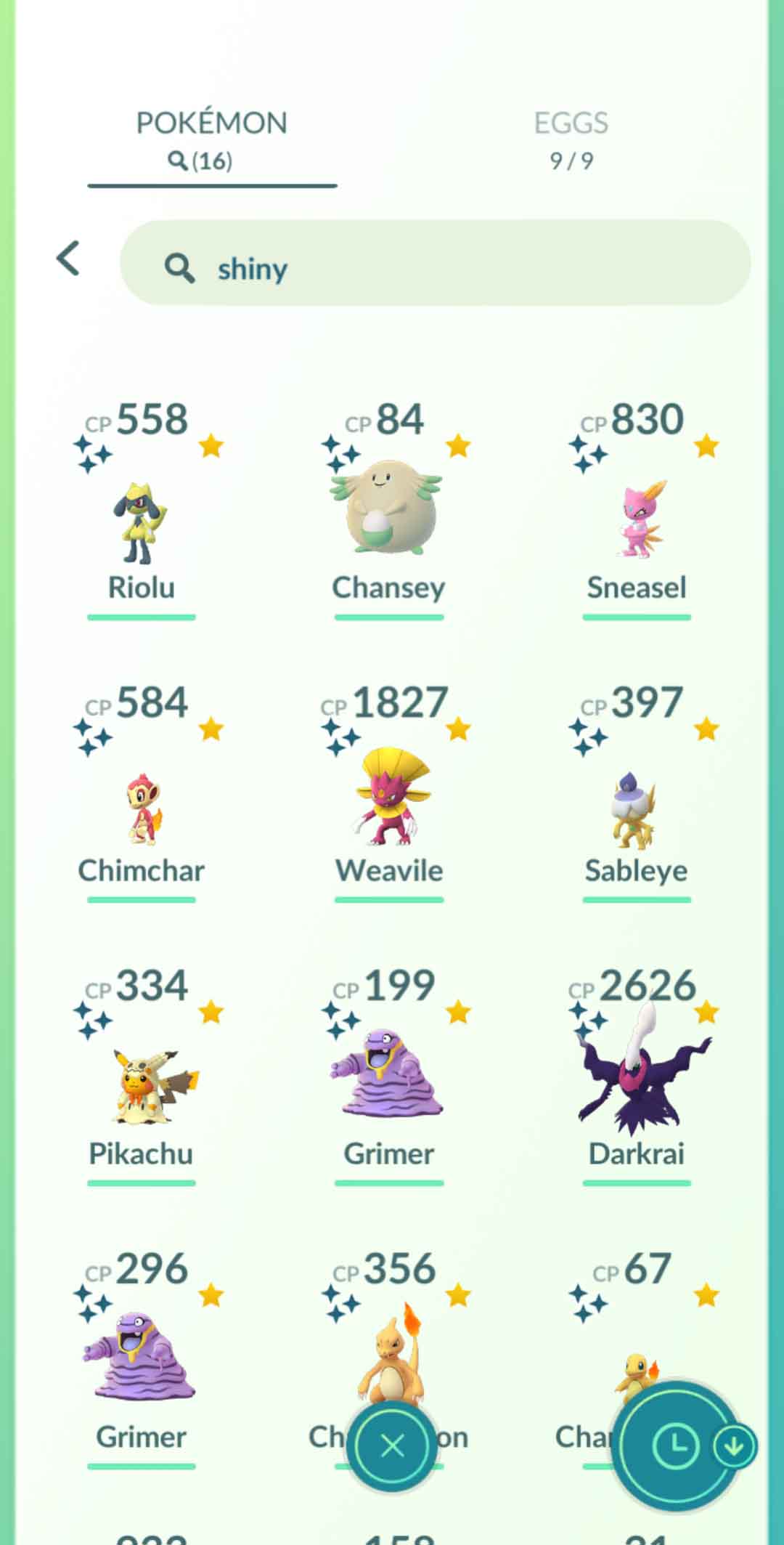This screenshot has height=1545, width=784.
Task: Select the Pokémon tab
Action: point(212,139)
